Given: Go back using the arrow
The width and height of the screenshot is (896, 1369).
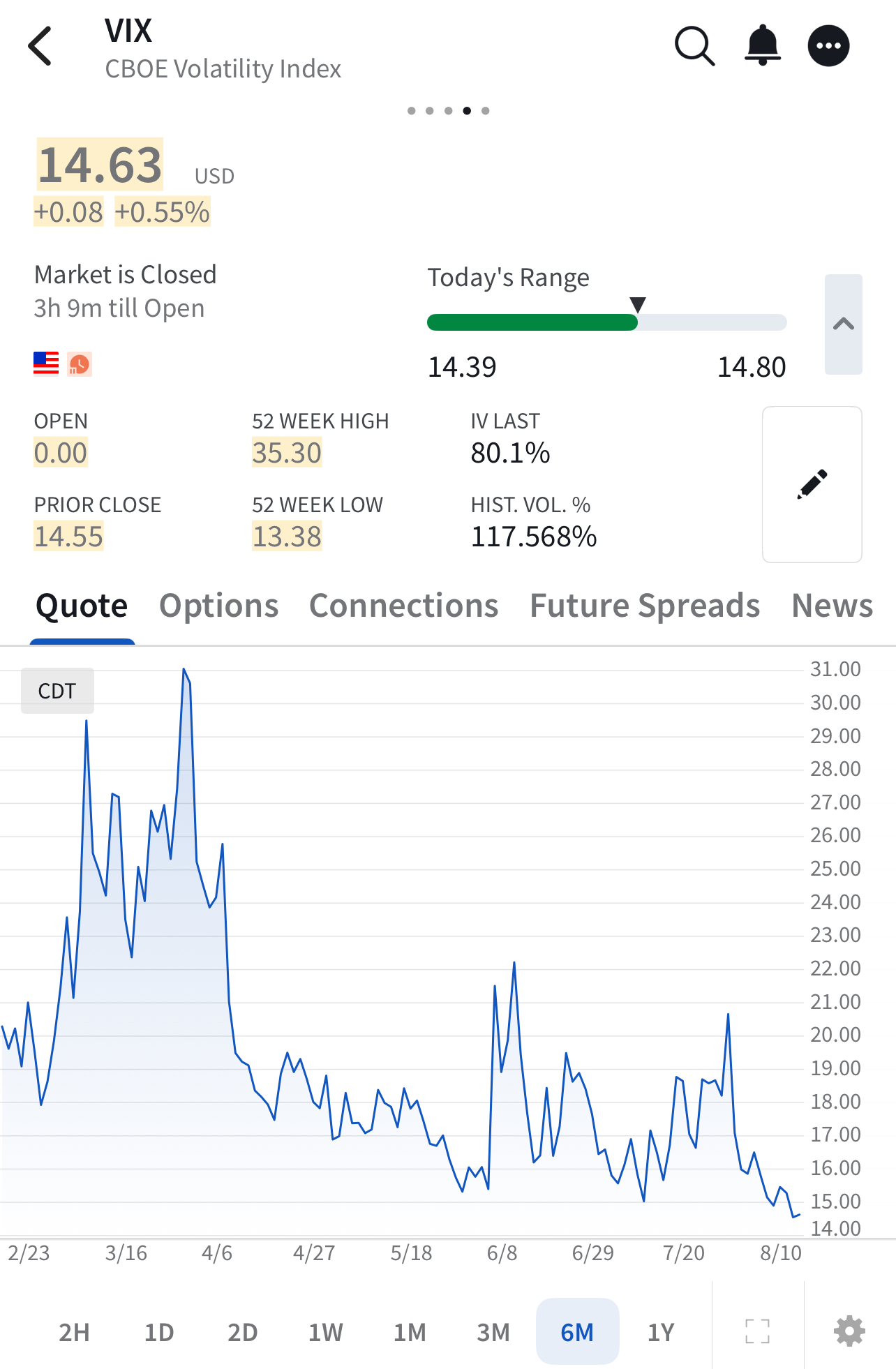Looking at the screenshot, I should tap(40, 46).
